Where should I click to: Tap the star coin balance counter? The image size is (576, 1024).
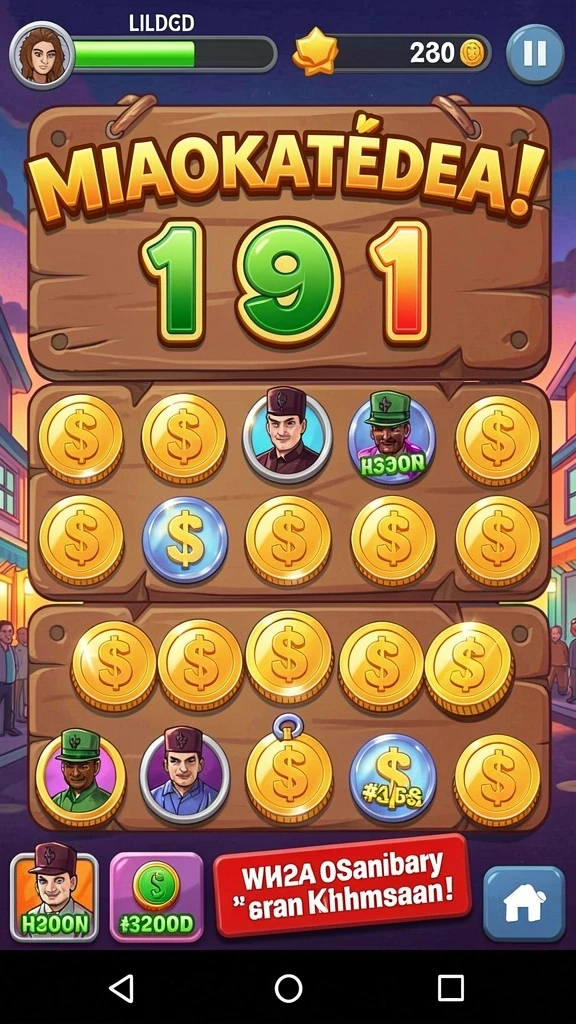click(392, 53)
